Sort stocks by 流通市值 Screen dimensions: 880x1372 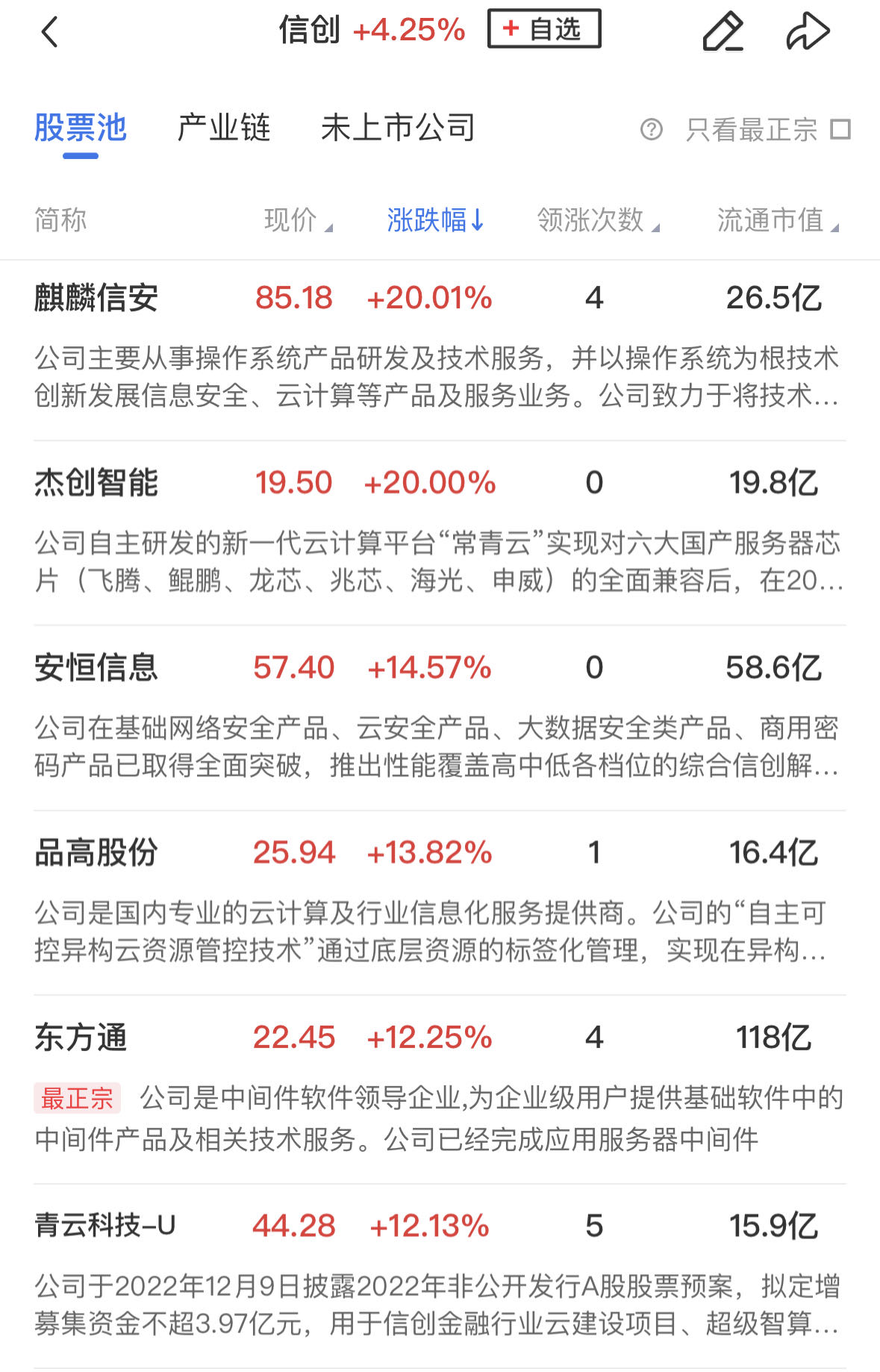(x=778, y=220)
